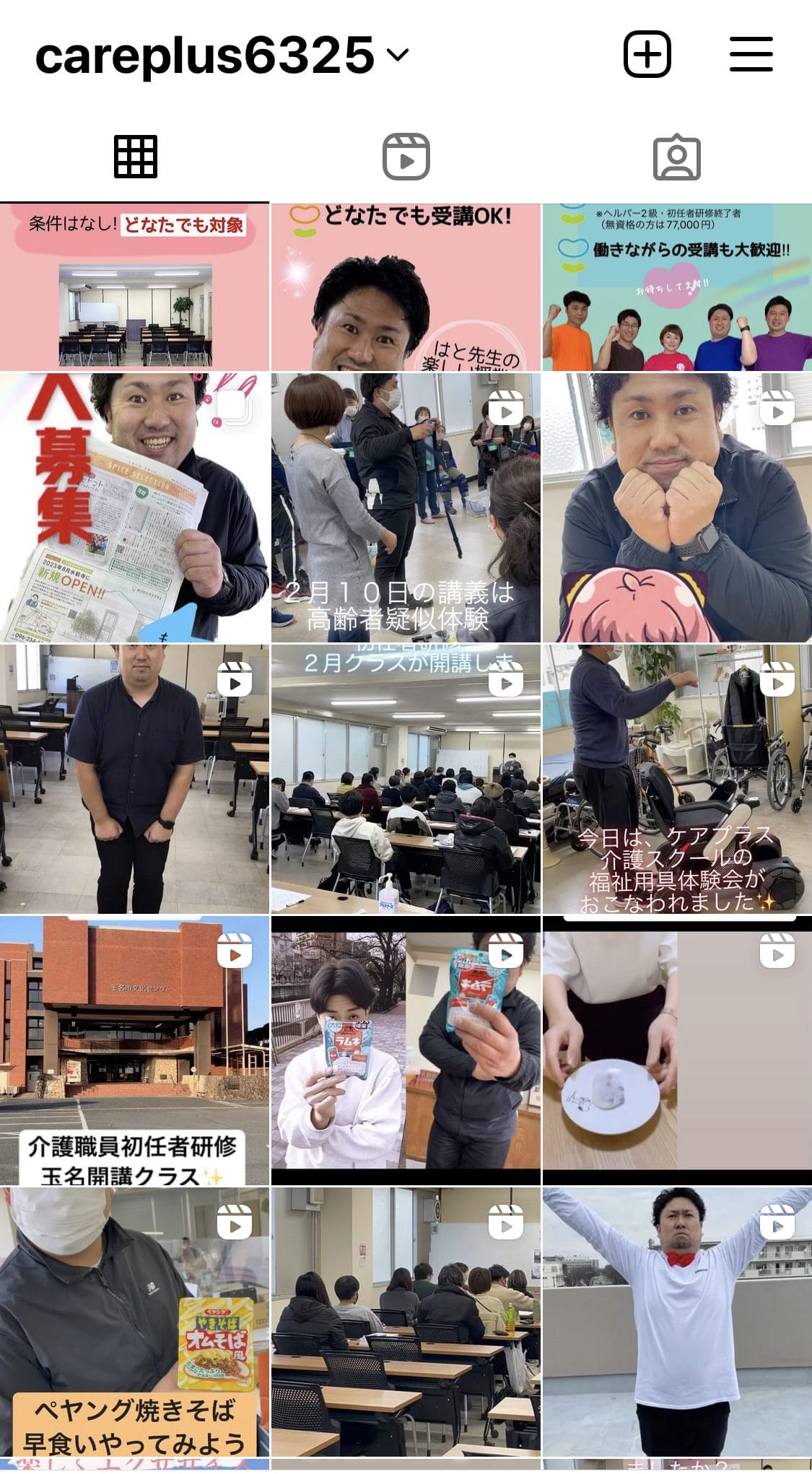Play the ラムネ candy packet reel
812x1474 pixels.
pyautogui.click(x=406, y=1050)
